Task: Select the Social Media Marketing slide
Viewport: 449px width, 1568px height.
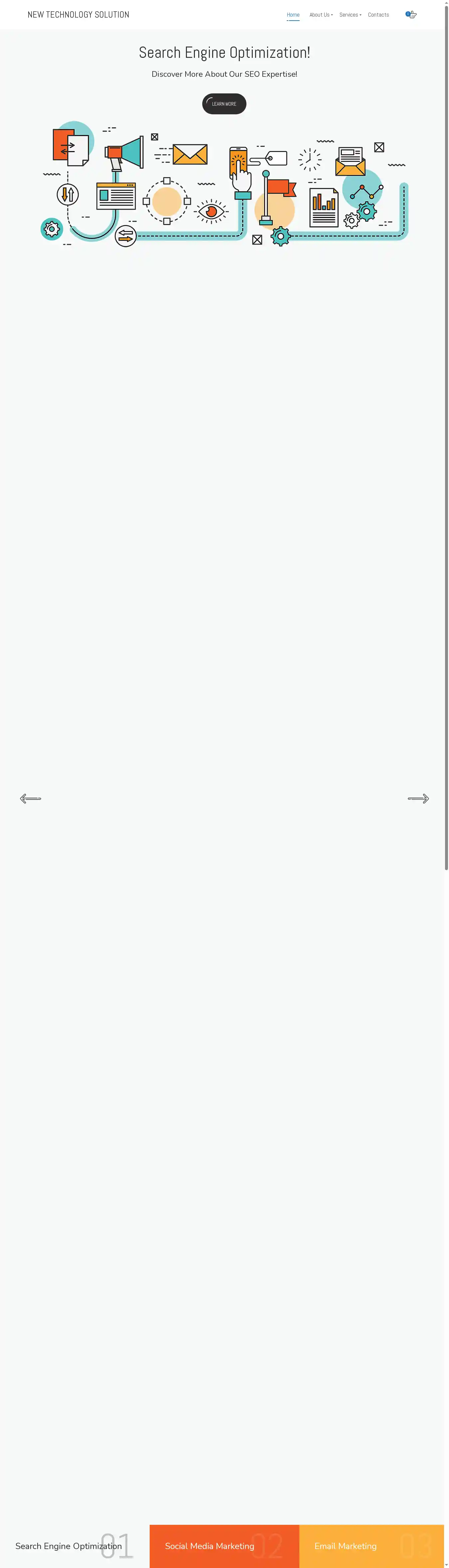Action: coord(210,1545)
